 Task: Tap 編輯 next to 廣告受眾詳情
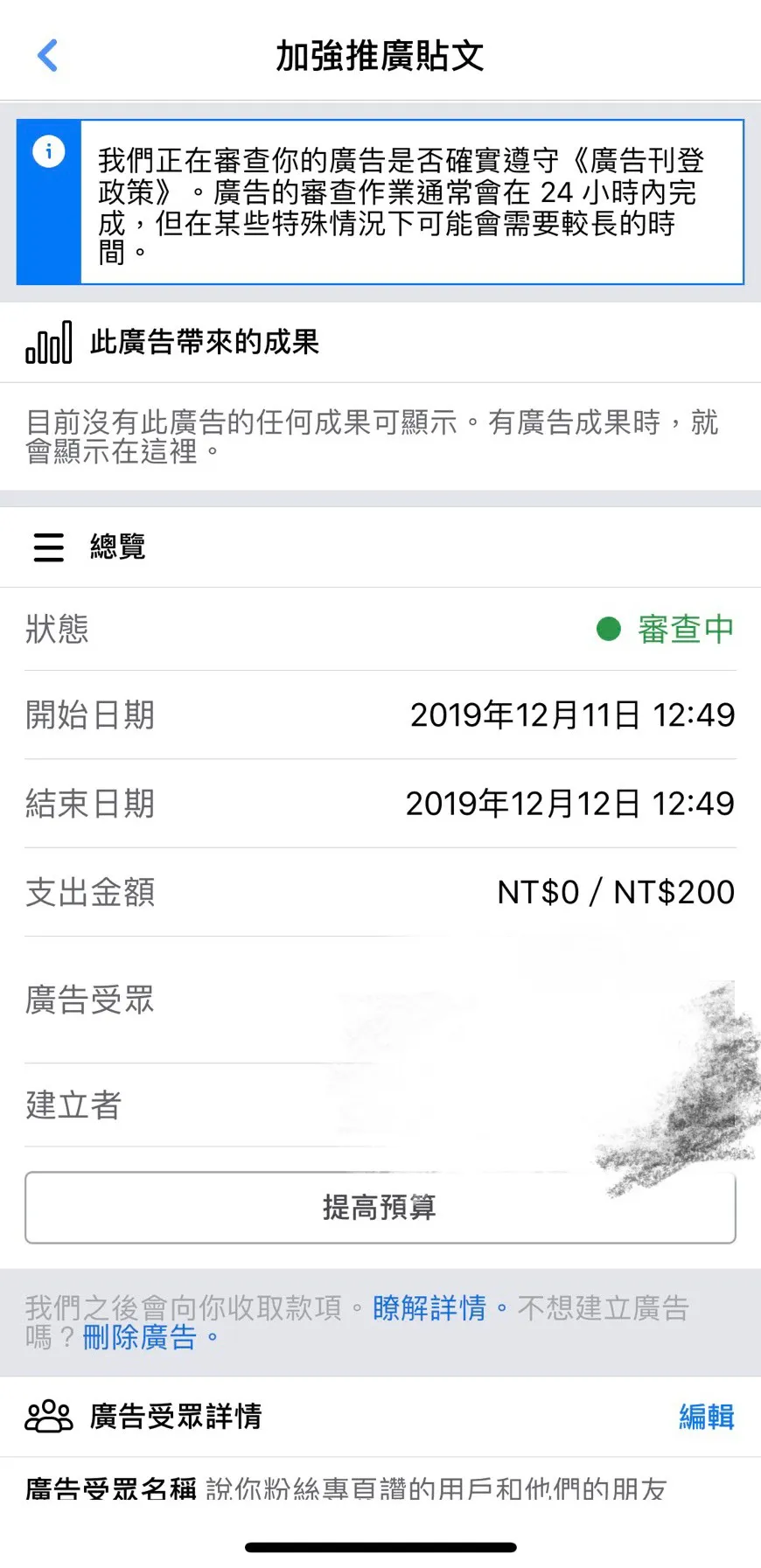706,1416
